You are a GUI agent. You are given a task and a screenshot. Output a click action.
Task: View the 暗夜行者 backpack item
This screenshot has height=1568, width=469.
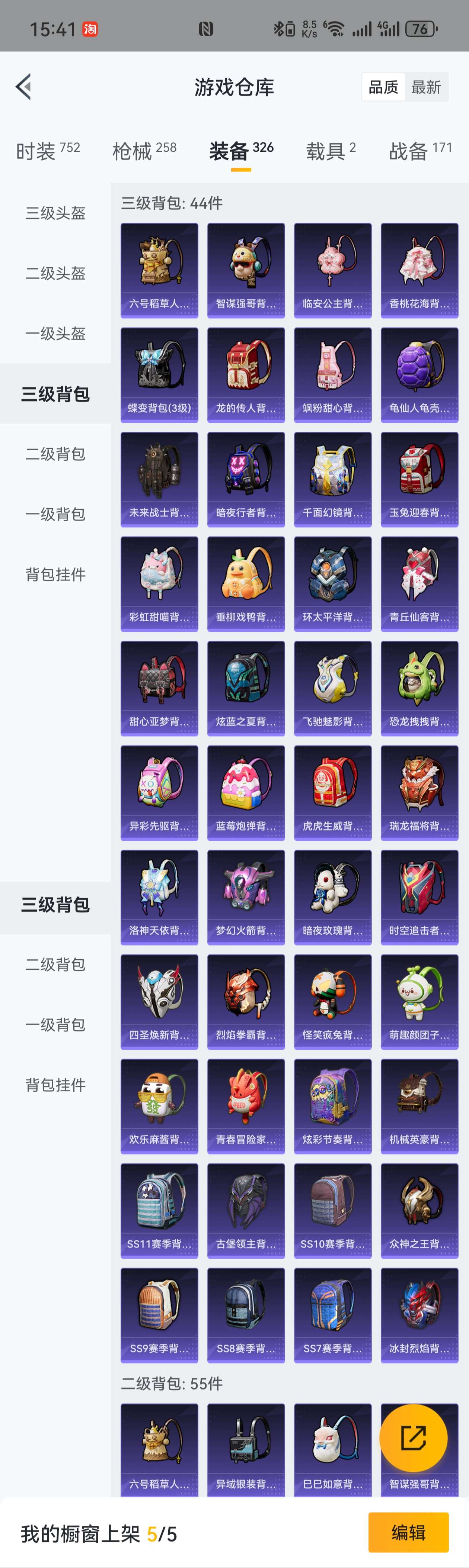pyautogui.click(x=245, y=480)
